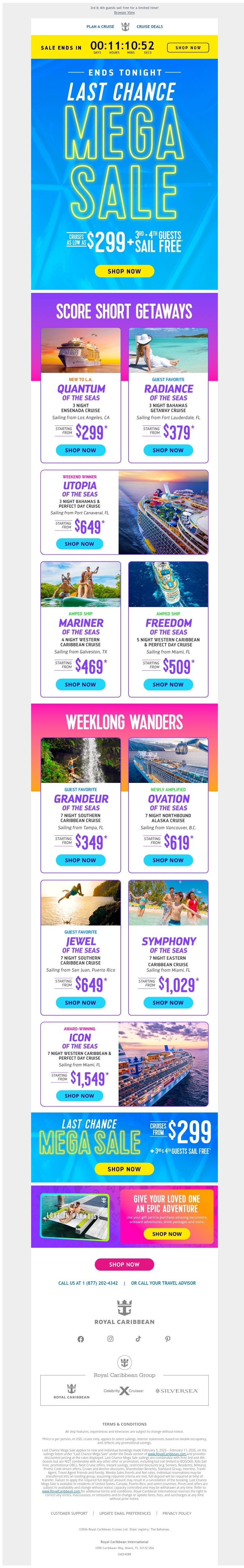The height and width of the screenshot is (1568, 244).
Task: Shop Grandeur of the Seas cruise
Action: [x=81, y=860]
